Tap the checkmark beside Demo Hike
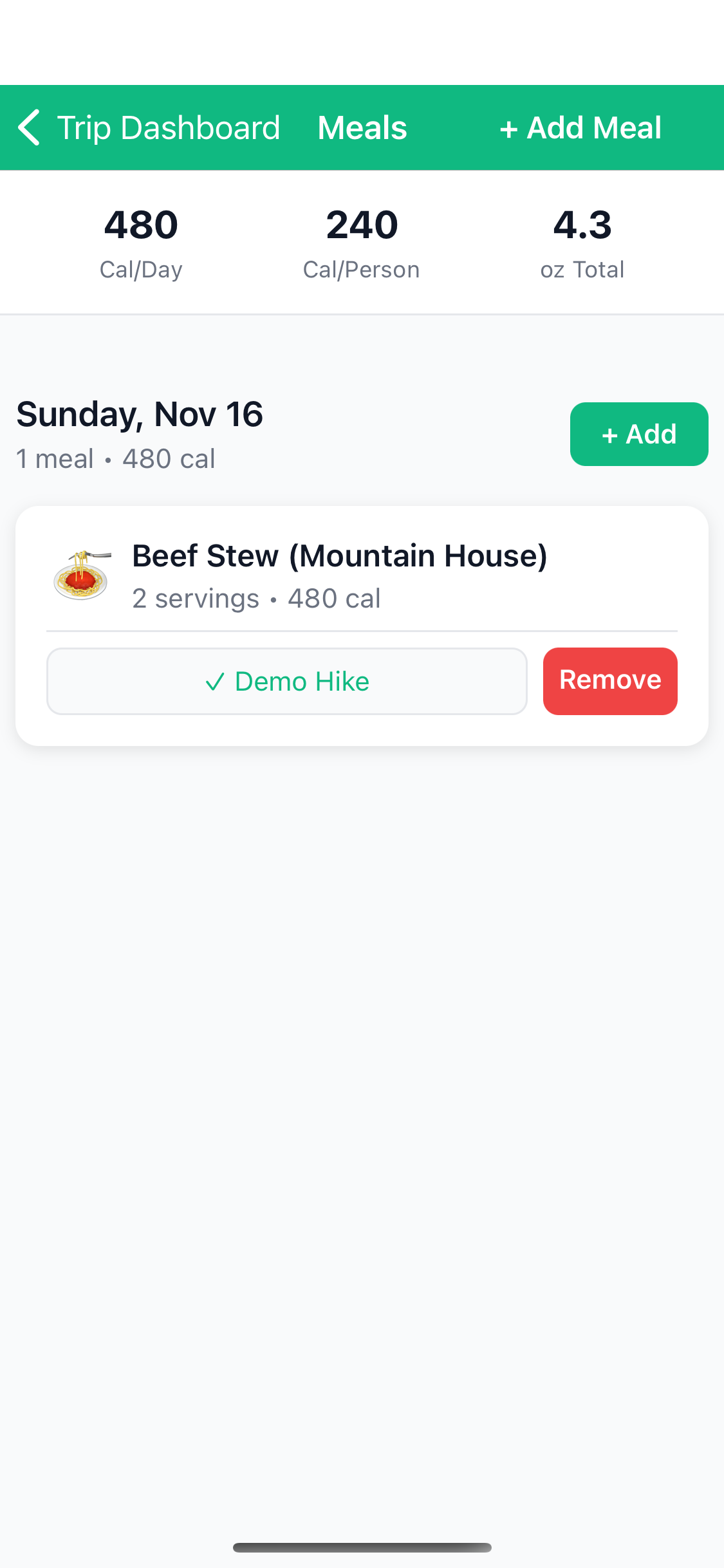 pos(215,681)
